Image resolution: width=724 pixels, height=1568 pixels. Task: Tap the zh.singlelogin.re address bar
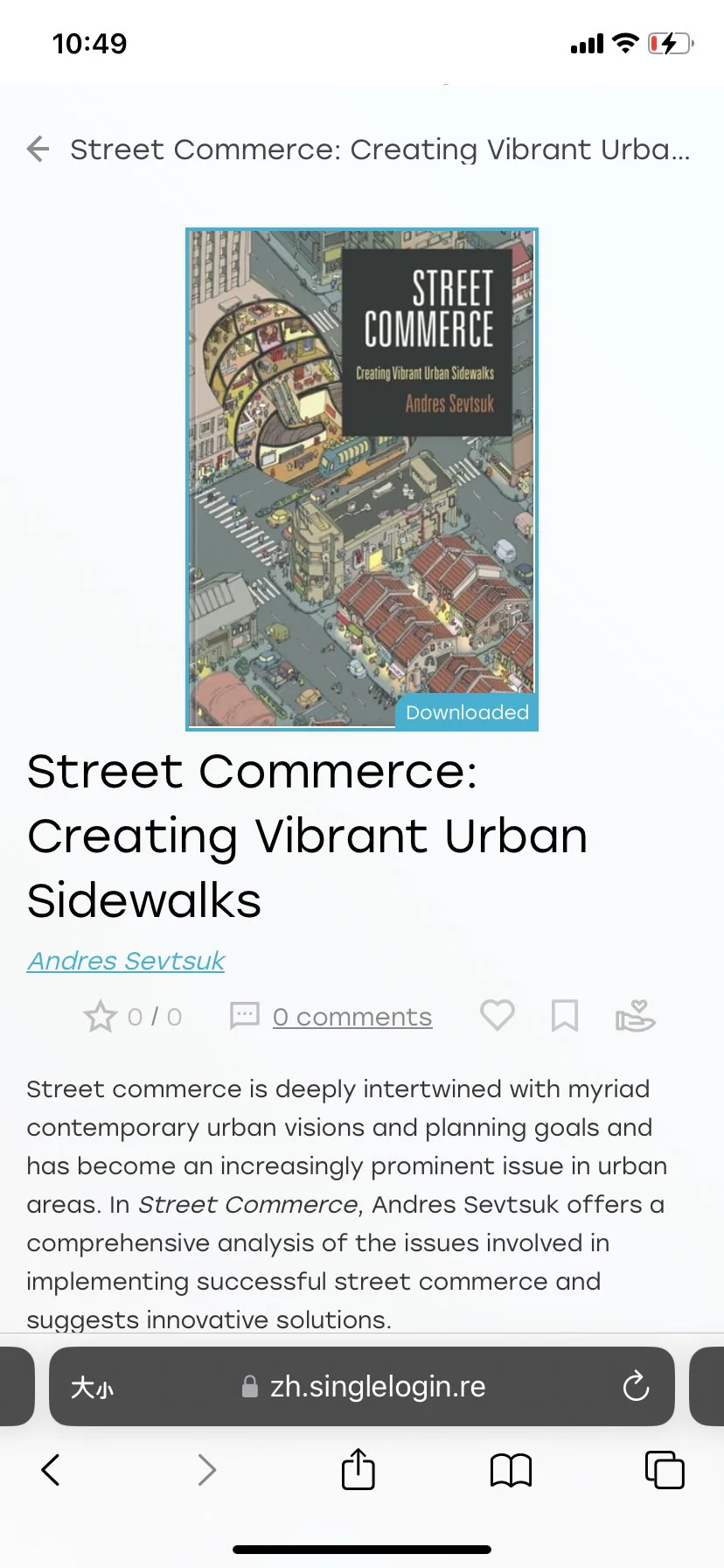tap(376, 1387)
